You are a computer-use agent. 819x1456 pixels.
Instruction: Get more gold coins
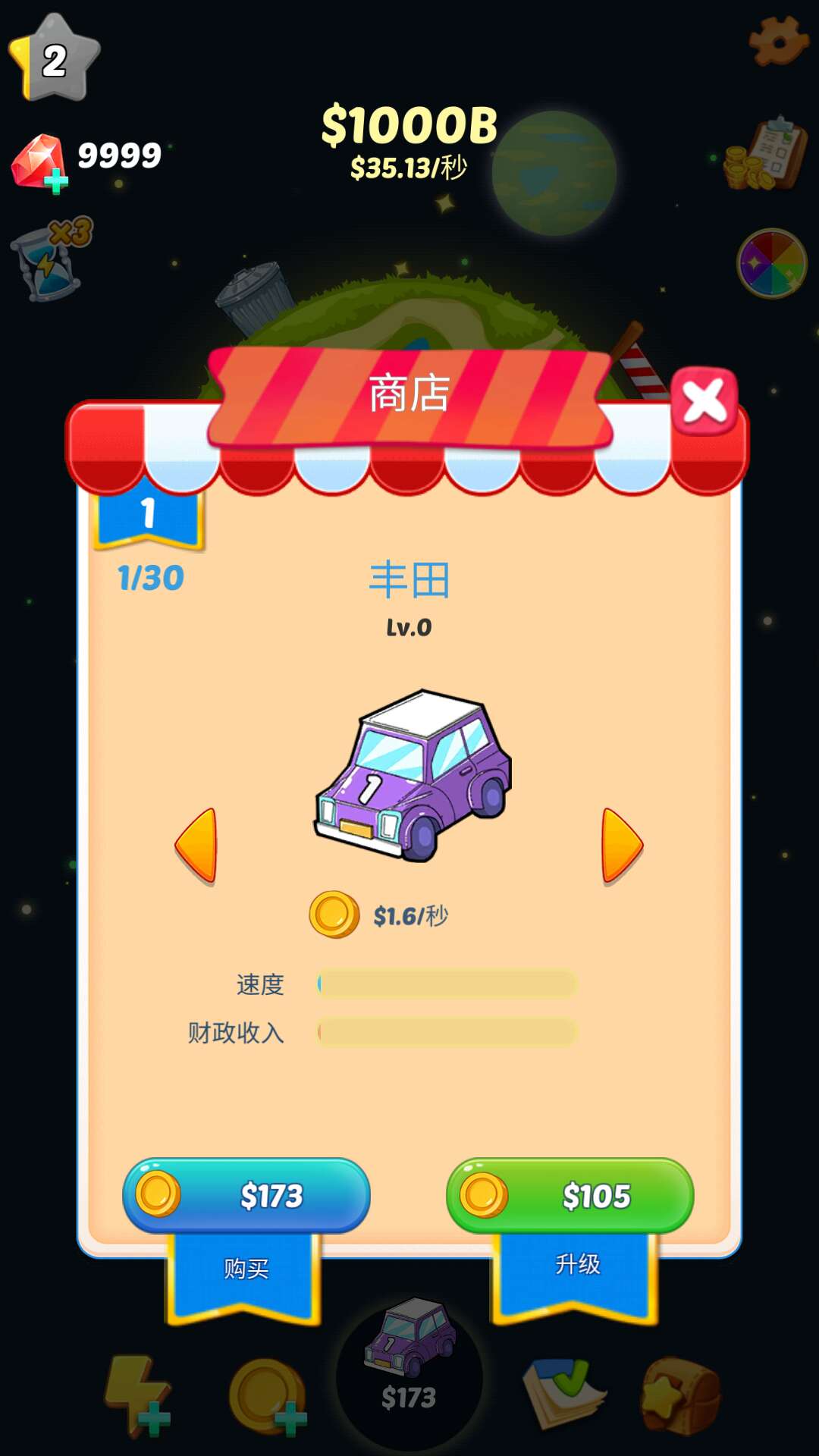[x=268, y=1397]
